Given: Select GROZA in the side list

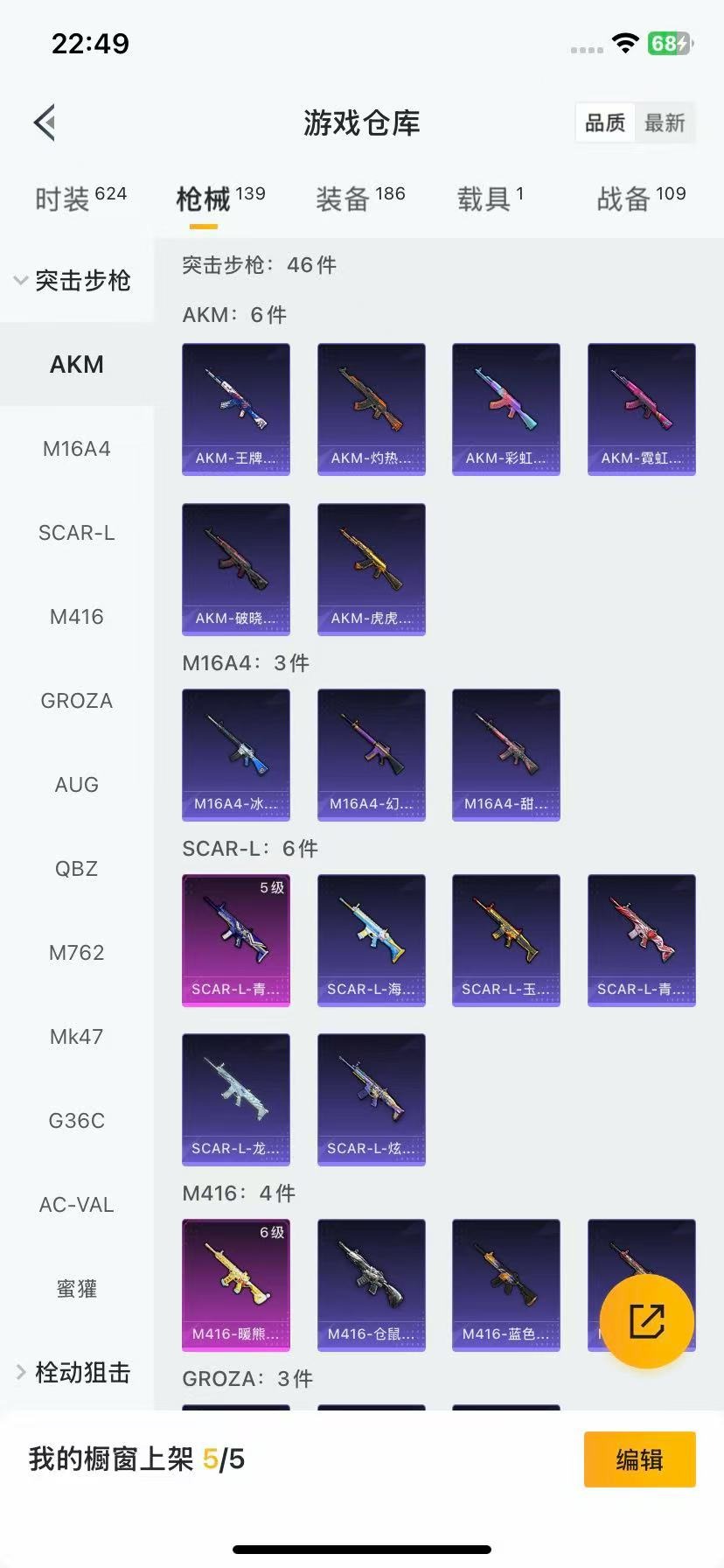Looking at the screenshot, I should 77,701.
